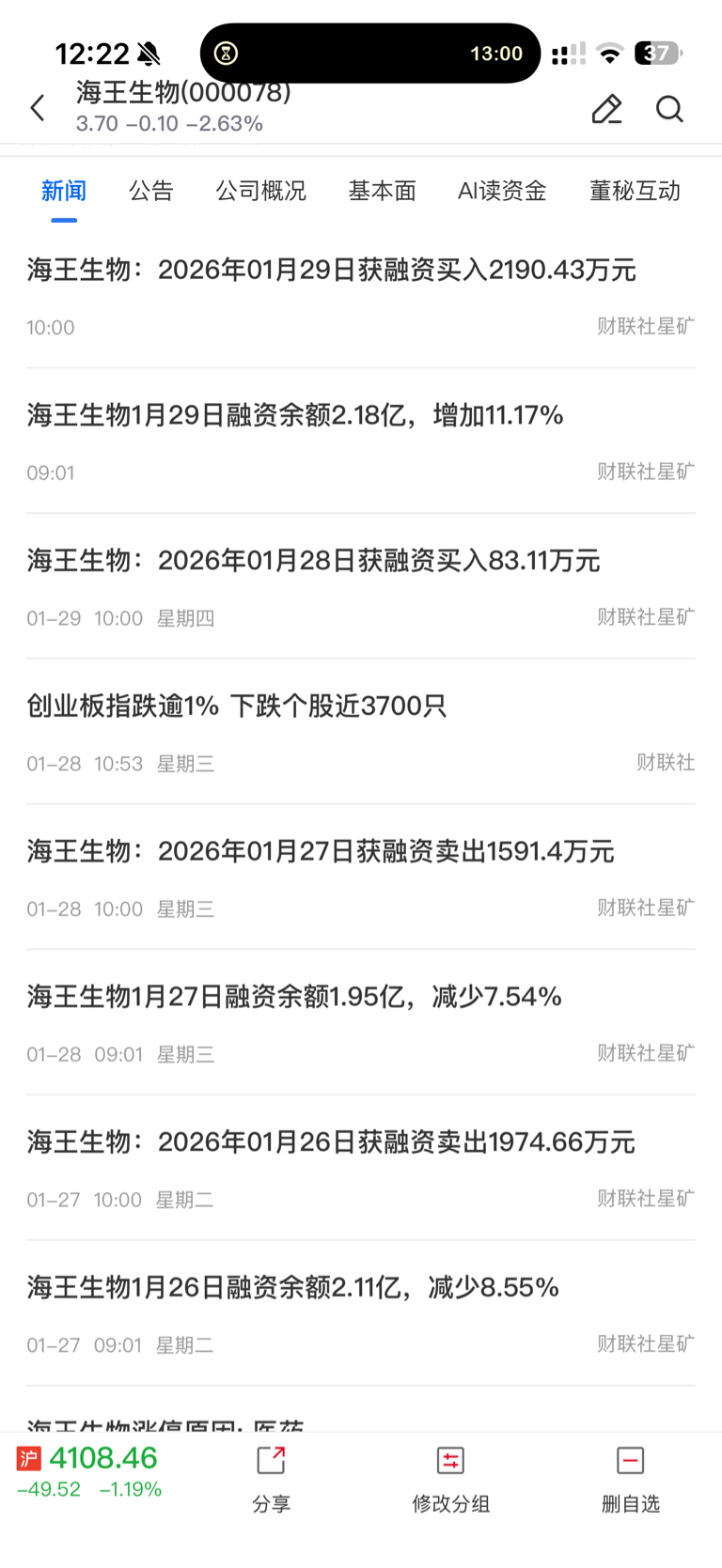
Task: Open the 创业板指跌逾1% news item
Action: 361,732
